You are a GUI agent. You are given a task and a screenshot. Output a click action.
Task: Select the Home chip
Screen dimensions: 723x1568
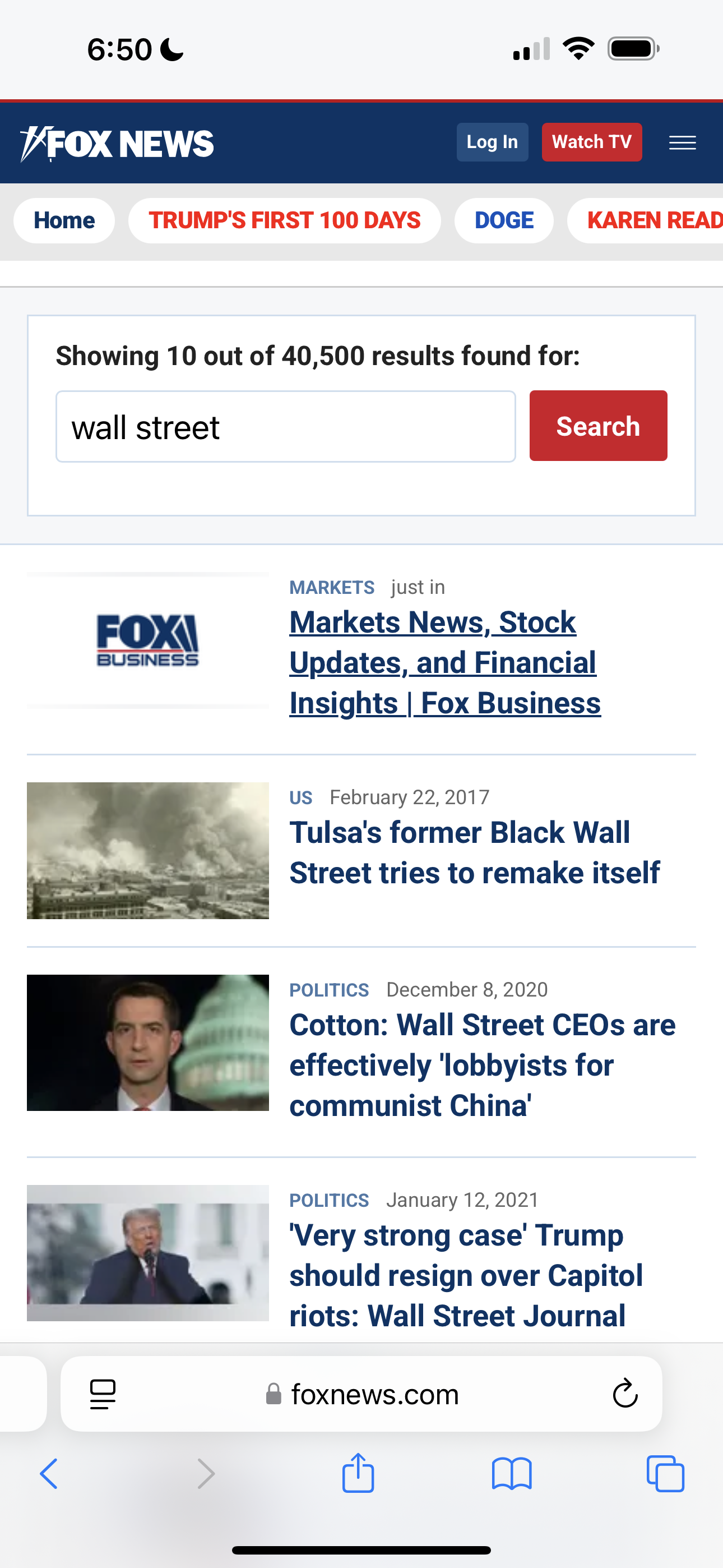[64, 220]
